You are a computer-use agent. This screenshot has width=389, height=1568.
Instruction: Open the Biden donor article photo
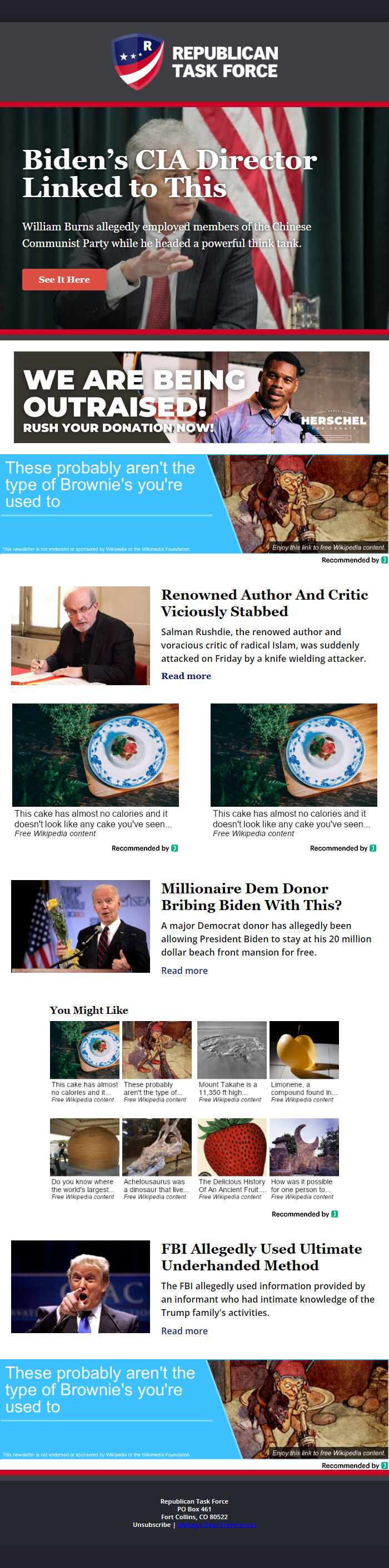[x=81, y=926]
